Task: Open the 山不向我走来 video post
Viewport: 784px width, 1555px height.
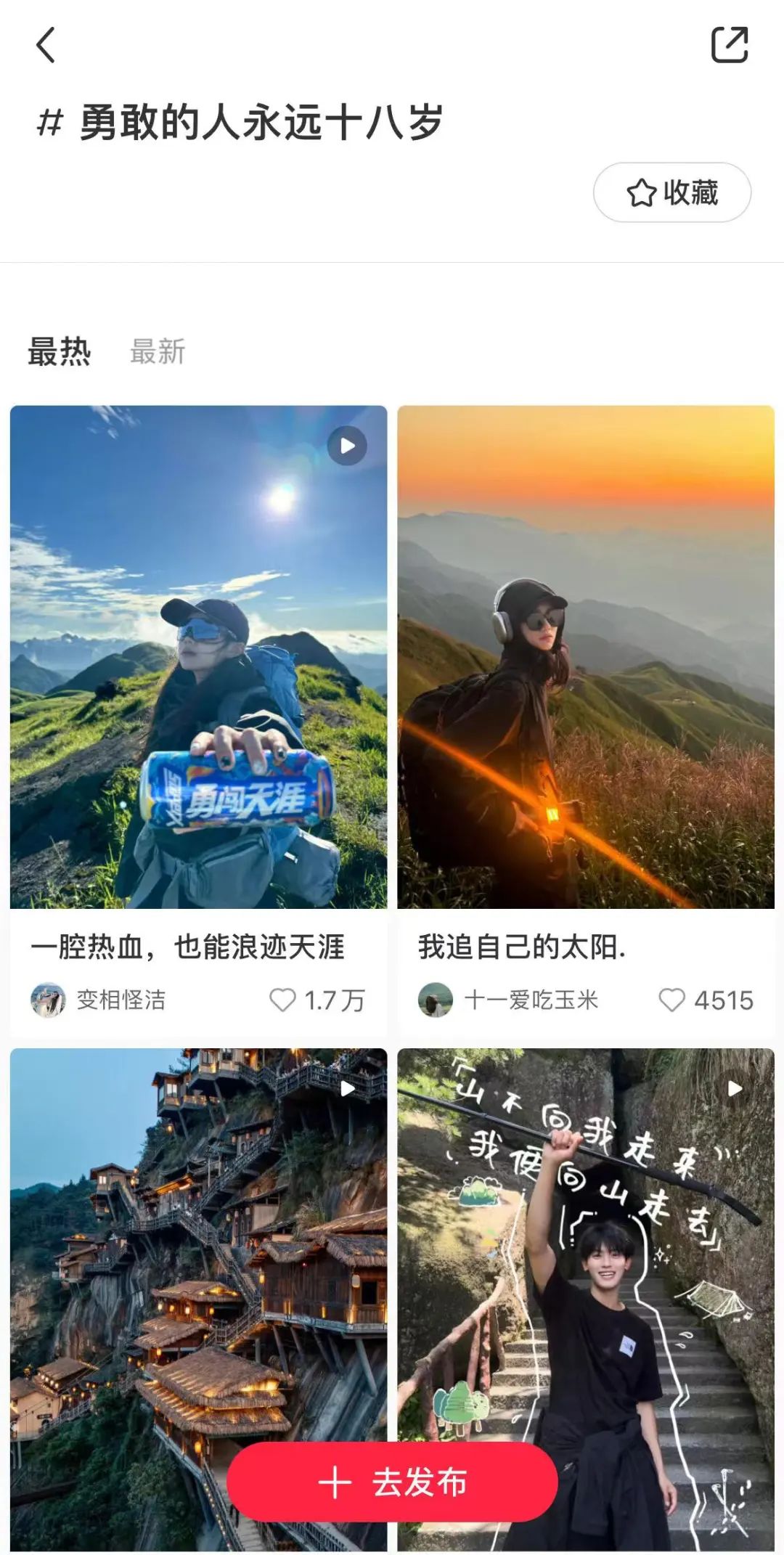Action: (x=586, y=1234)
